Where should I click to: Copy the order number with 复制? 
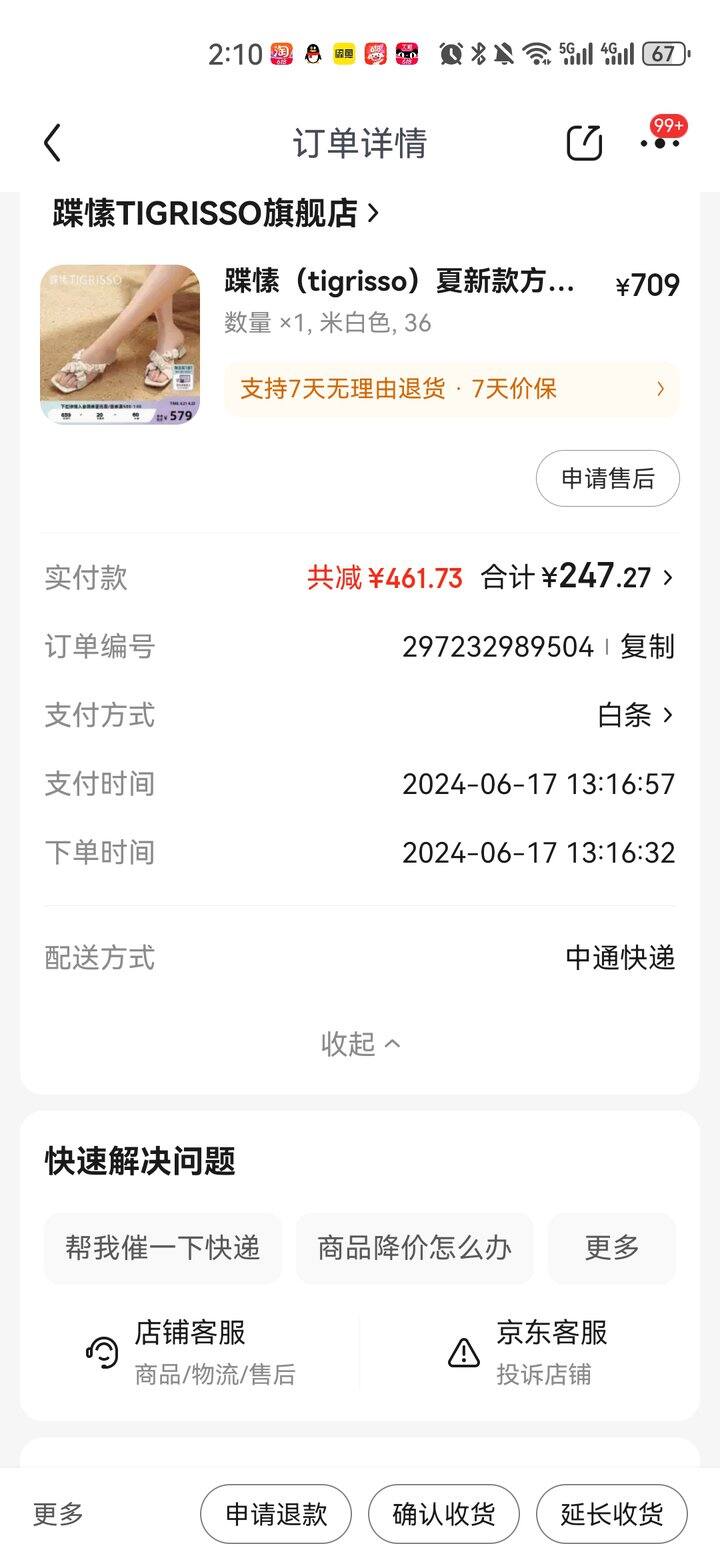tap(647, 647)
